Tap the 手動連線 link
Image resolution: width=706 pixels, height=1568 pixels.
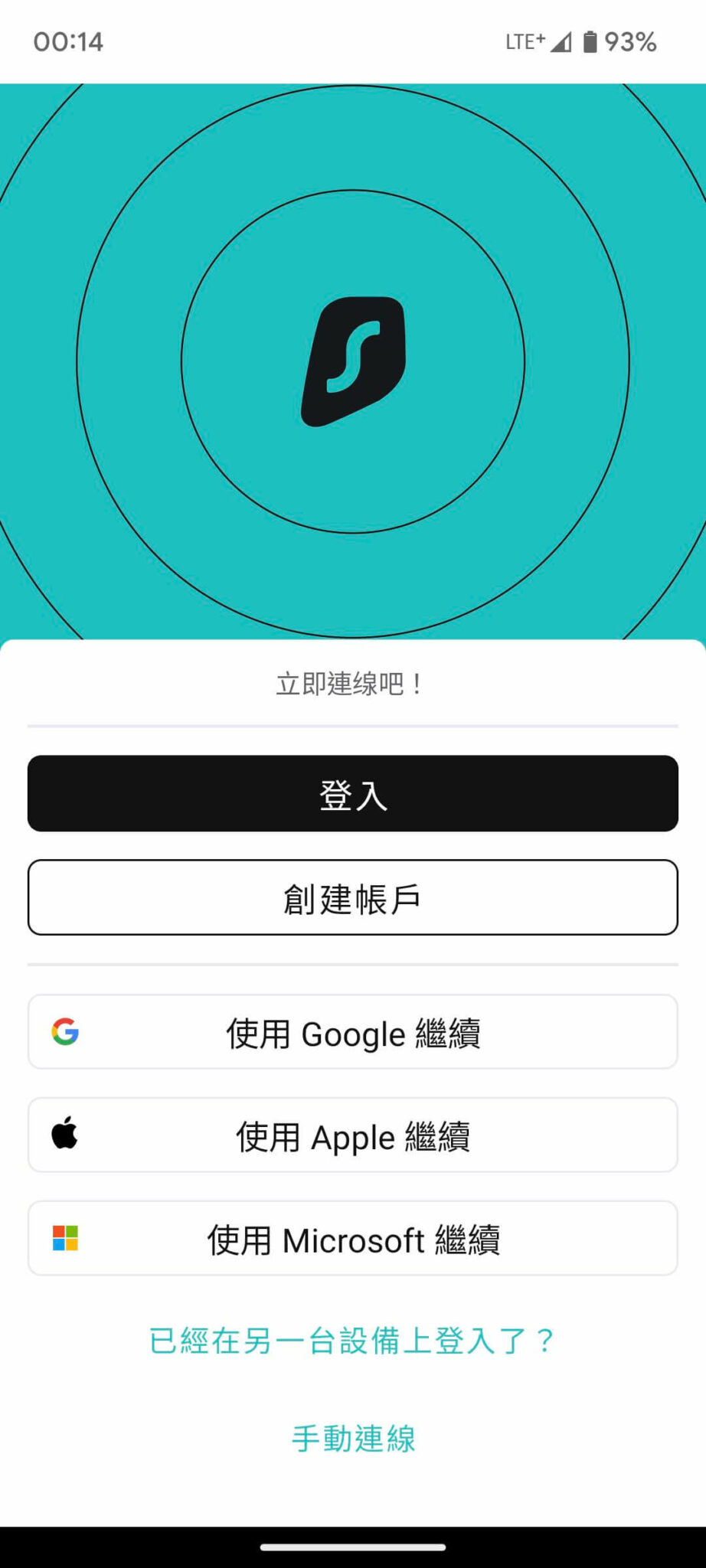point(353,1439)
